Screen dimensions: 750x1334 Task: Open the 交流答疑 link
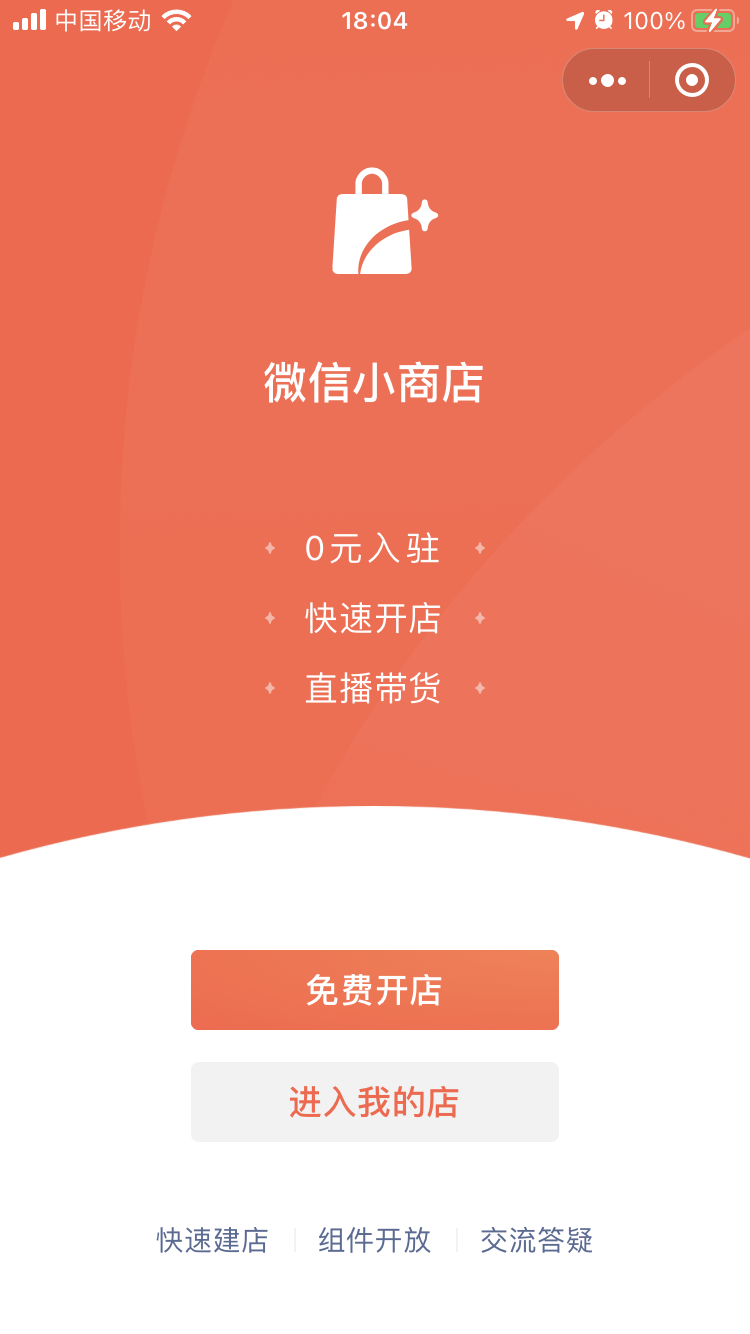[x=537, y=1240]
